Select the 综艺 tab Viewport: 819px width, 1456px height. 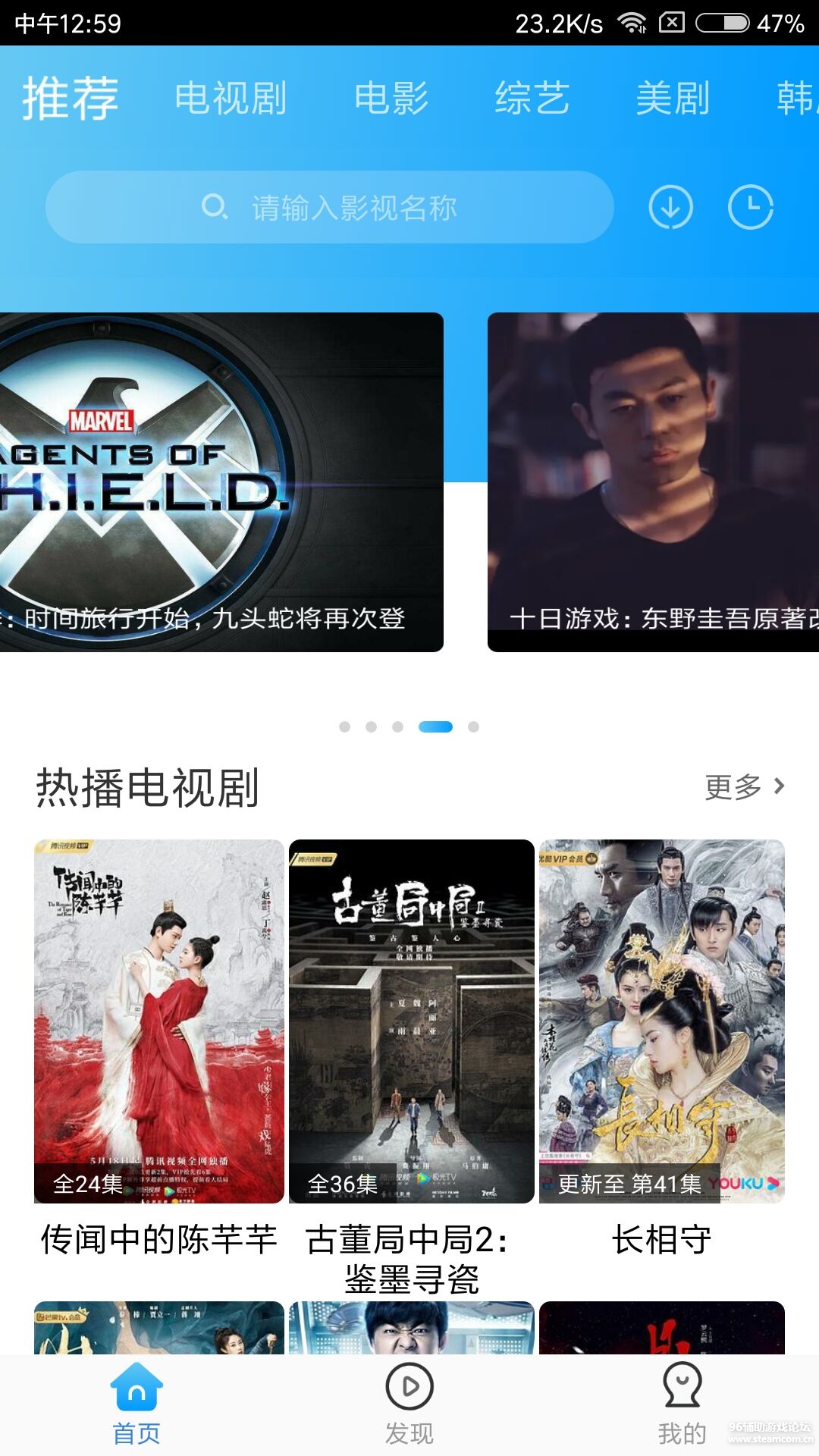[x=532, y=99]
